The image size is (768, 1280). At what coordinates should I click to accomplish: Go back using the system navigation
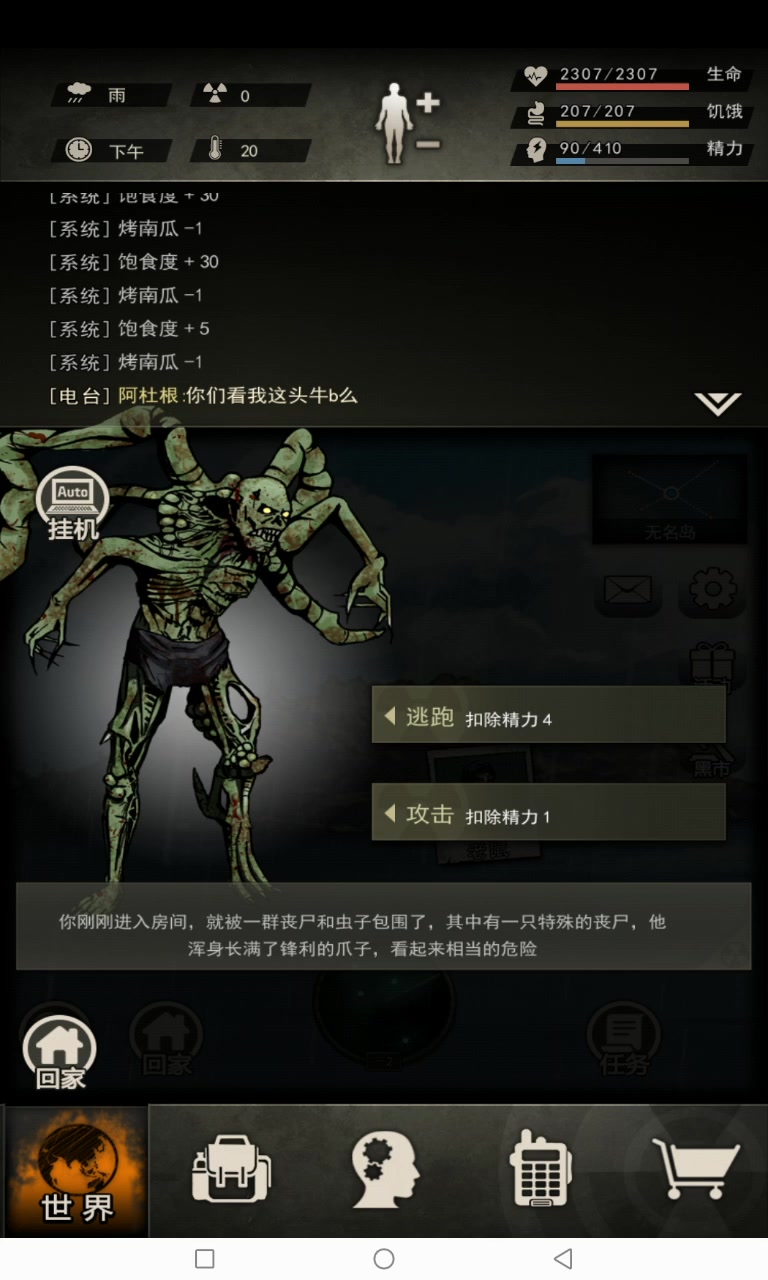(563, 1258)
